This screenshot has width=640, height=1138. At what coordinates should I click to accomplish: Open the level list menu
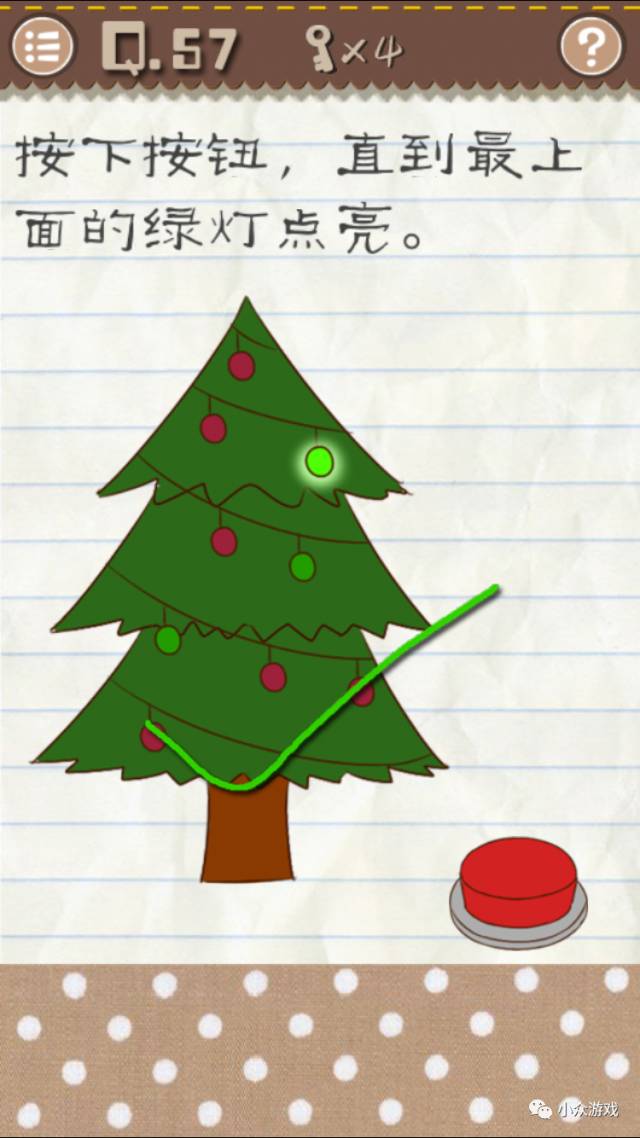42,47
